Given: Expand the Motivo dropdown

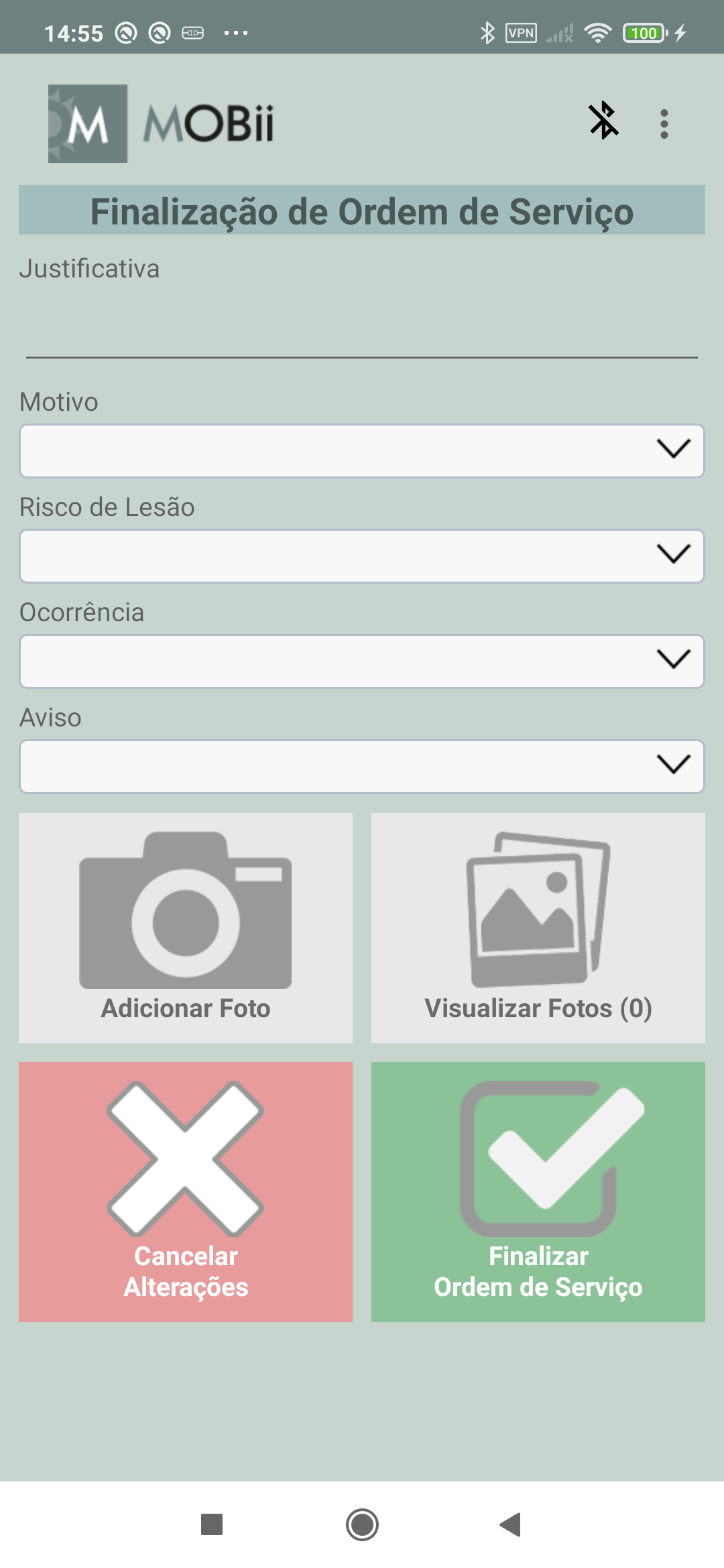Looking at the screenshot, I should point(362,450).
